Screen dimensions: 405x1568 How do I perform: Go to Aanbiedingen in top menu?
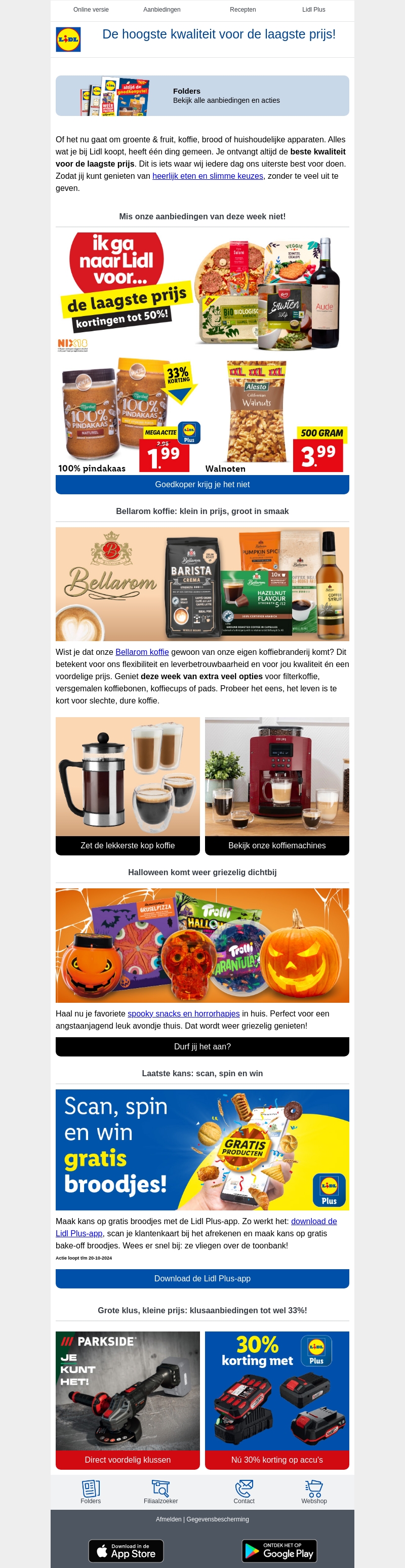tap(162, 10)
